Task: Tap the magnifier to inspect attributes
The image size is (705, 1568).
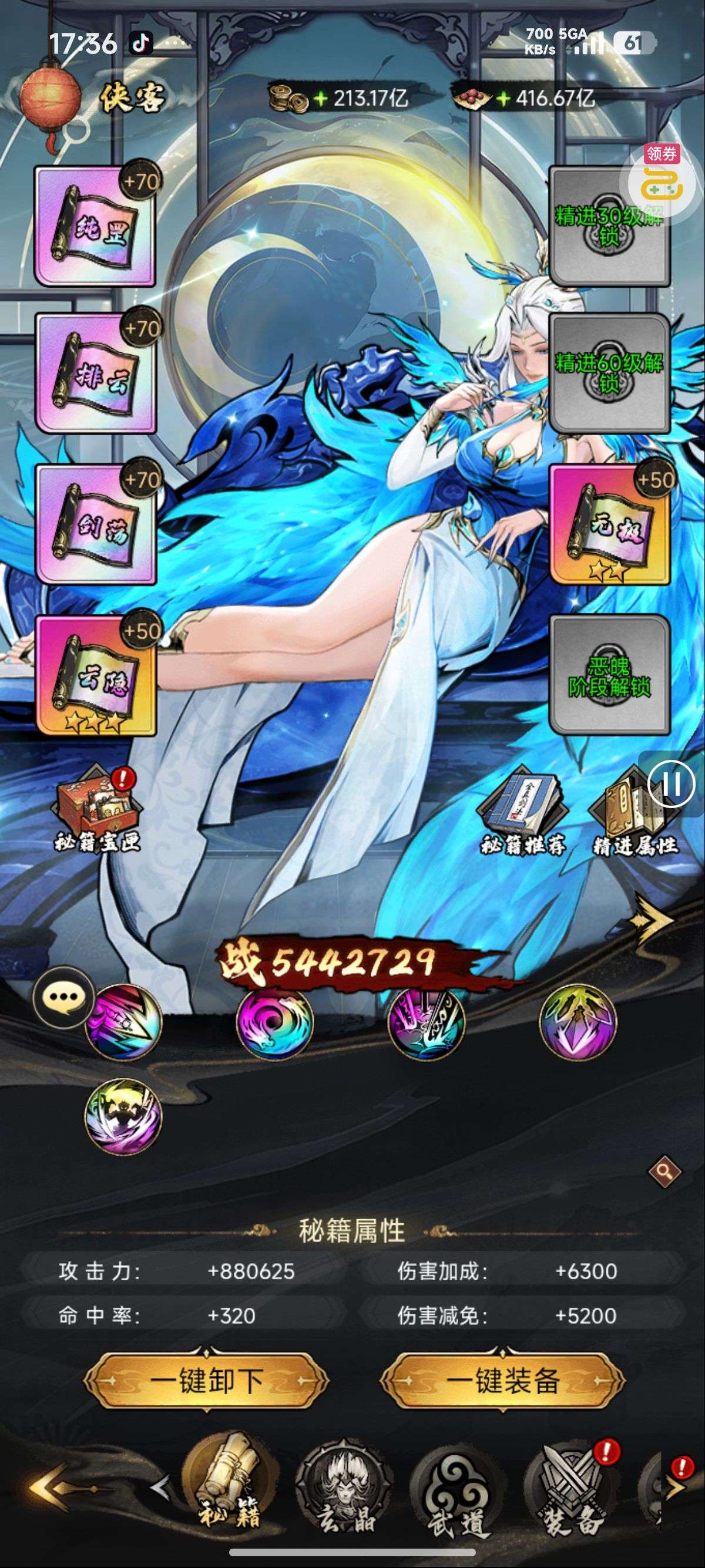Action: tap(664, 1170)
